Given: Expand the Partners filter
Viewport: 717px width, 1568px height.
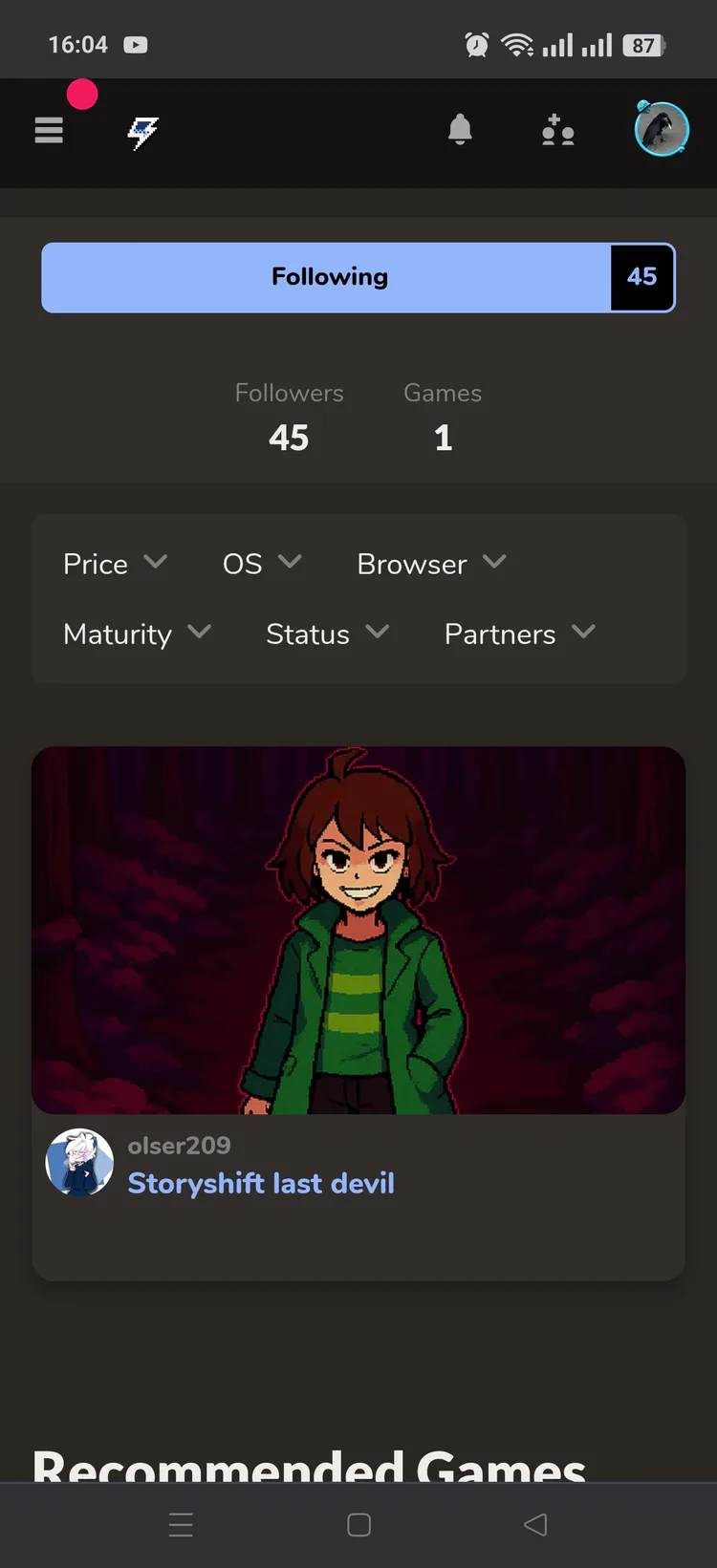Looking at the screenshot, I should (x=520, y=634).
